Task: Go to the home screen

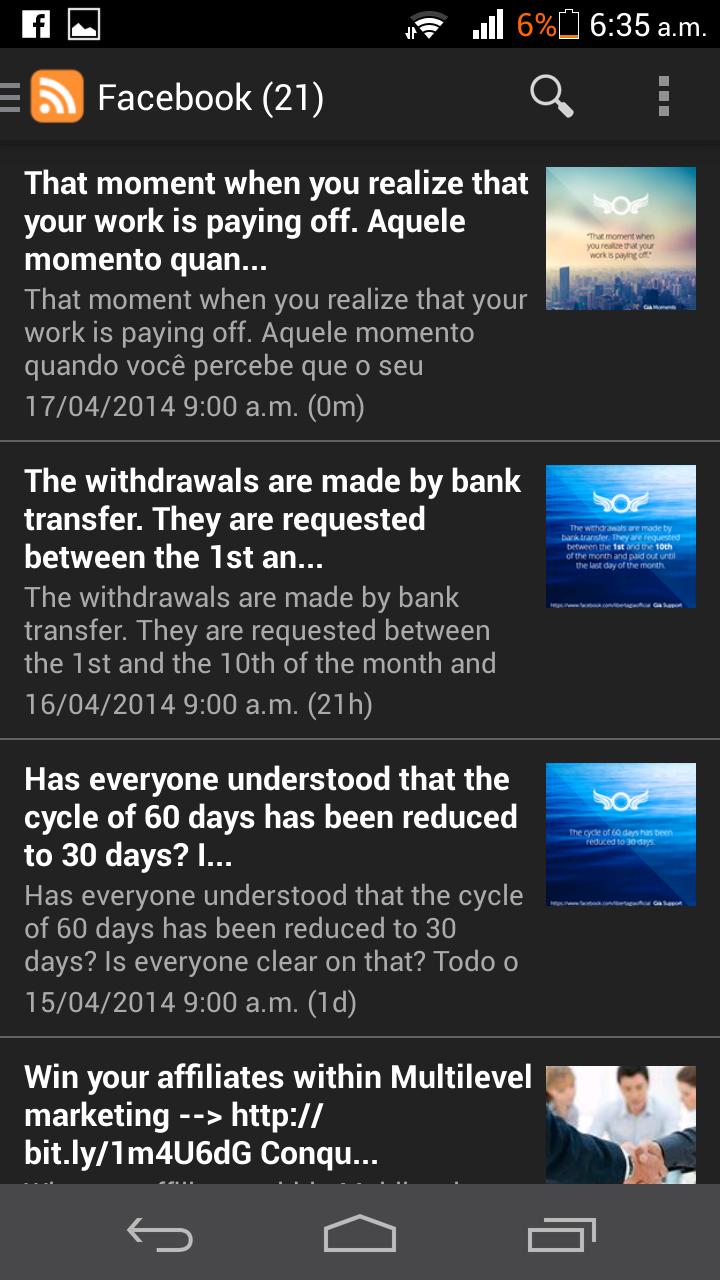Action: [x=360, y=1235]
